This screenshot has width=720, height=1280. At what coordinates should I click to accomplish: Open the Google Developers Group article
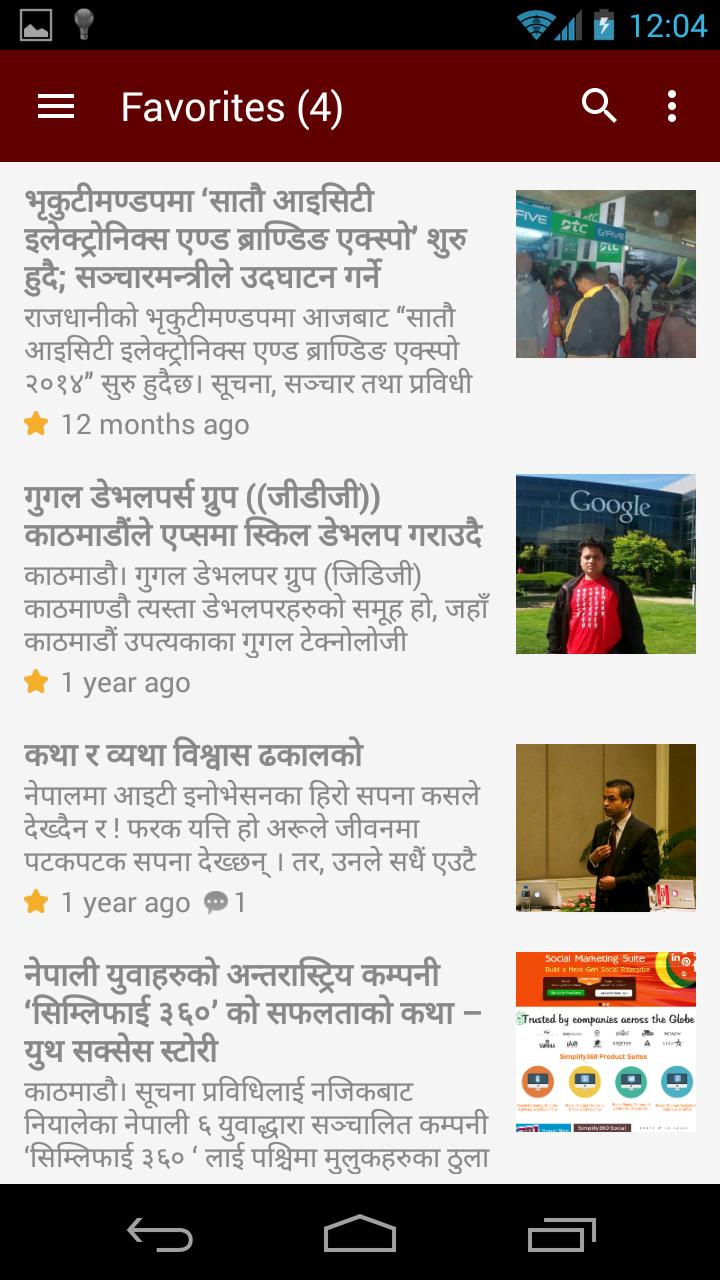pos(253,516)
